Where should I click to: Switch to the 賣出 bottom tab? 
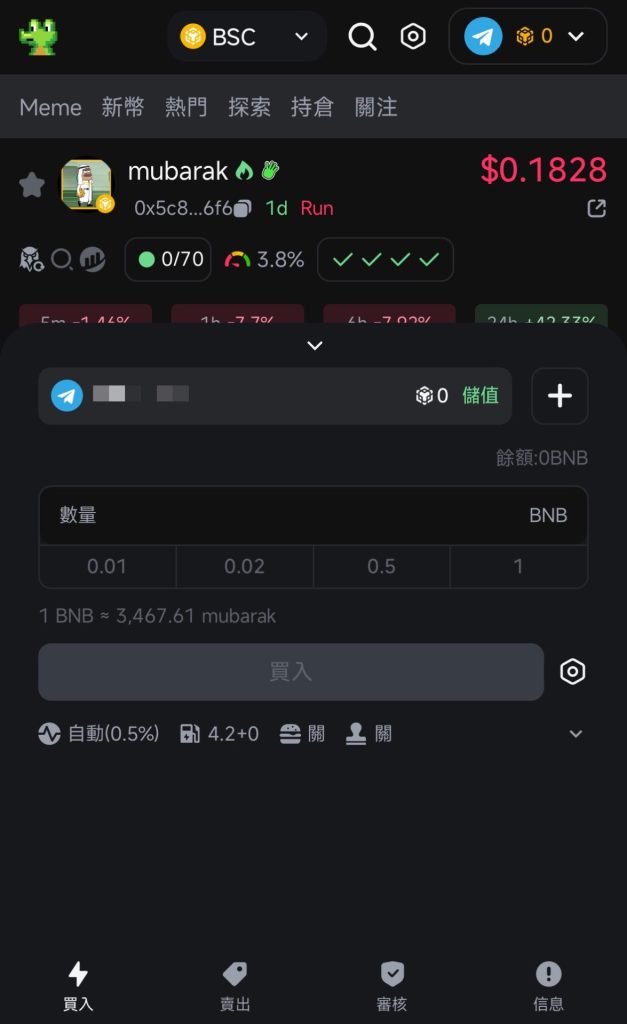pos(235,987)
